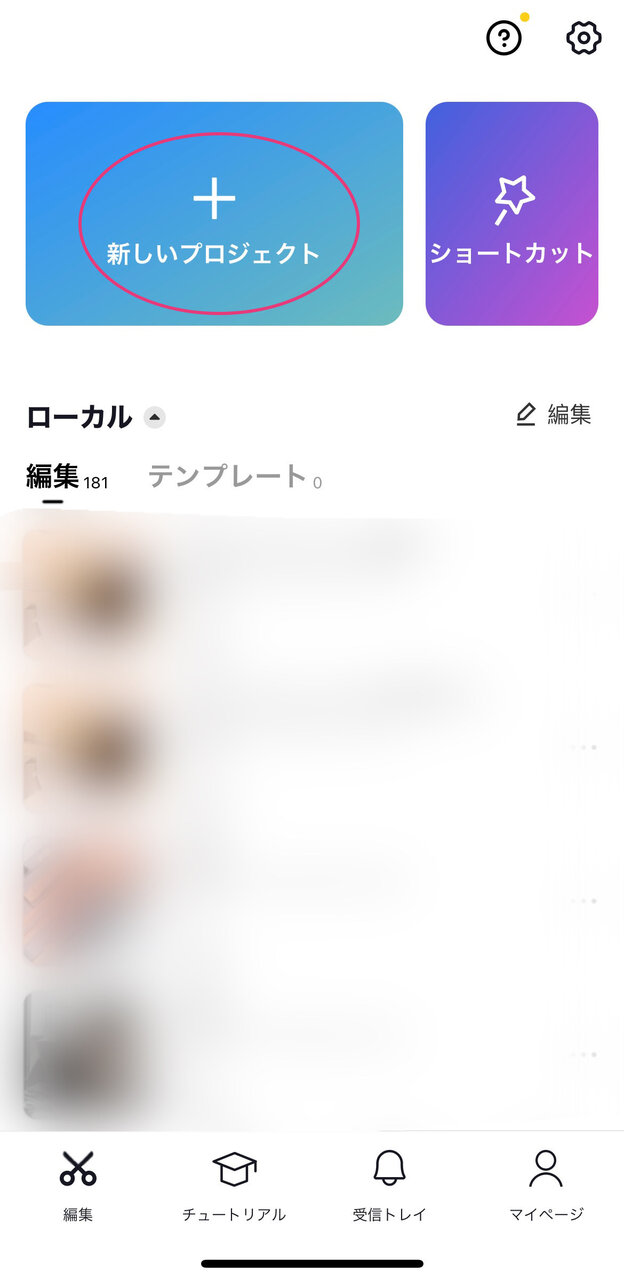
Task: Open the 受信トレイ inbox tab
Action: point(390,1186)
